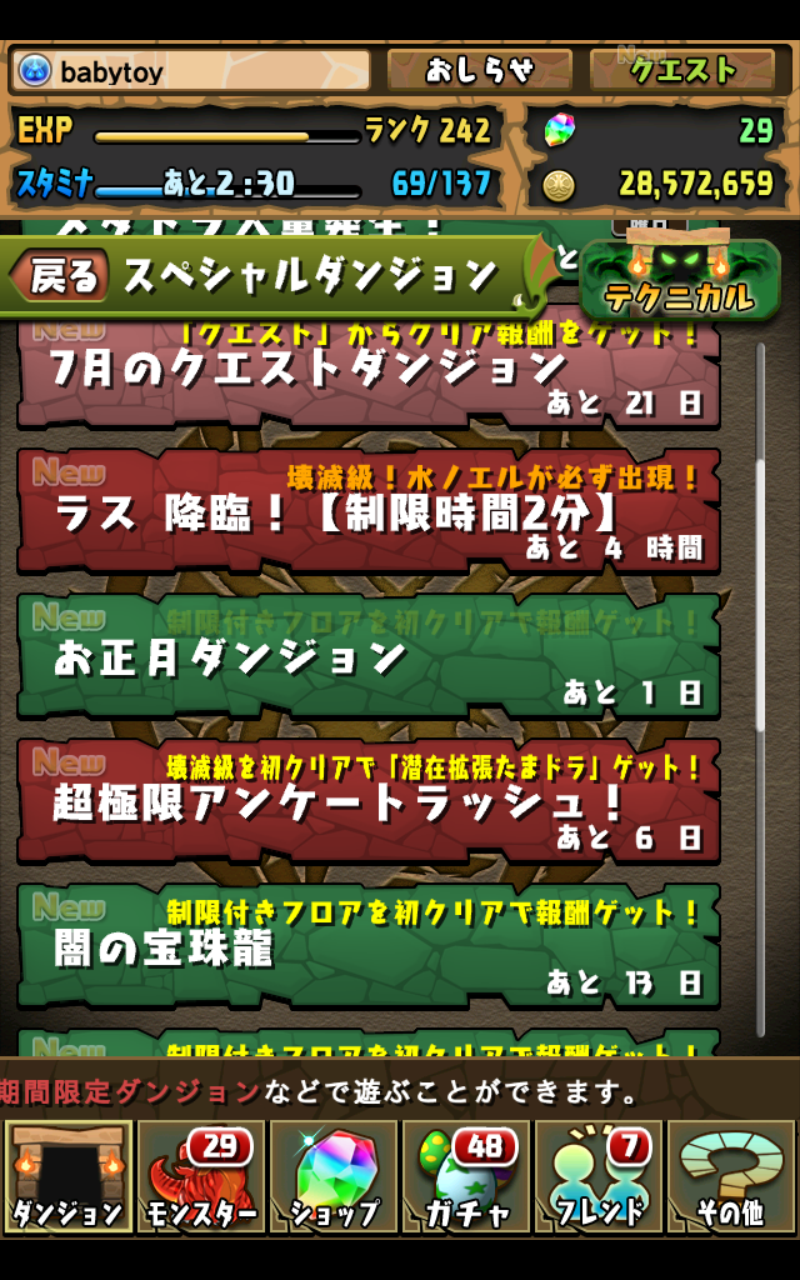Open 闇の宝珠龍 dungeon
The image size is (800, 1280).
[x=368, y=947]
